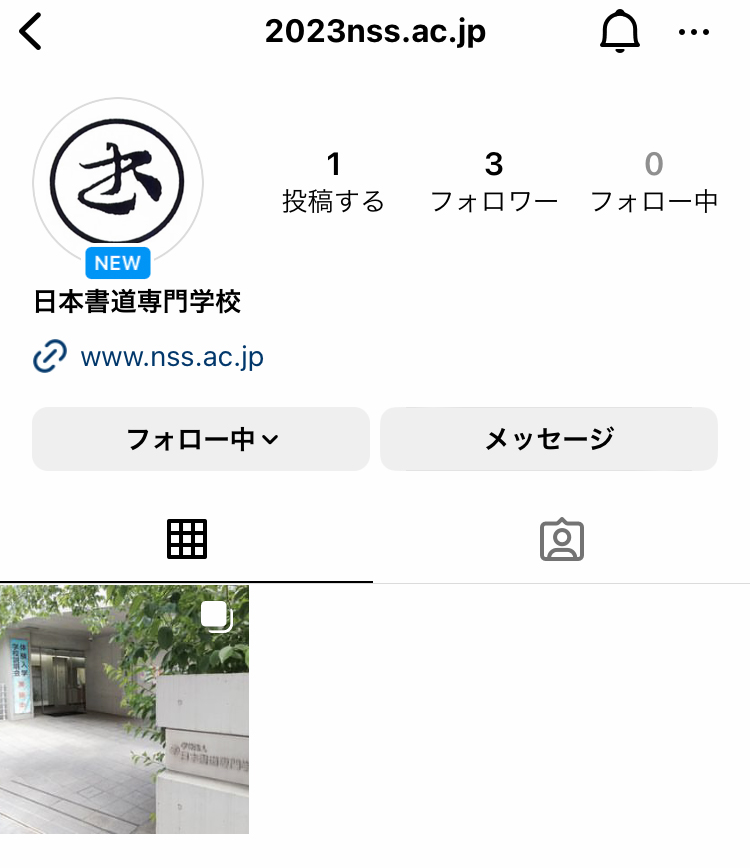This screenshot has width=750, height=868.
Task: Switch to the tagged photos tab
Action: coord(561,540)
